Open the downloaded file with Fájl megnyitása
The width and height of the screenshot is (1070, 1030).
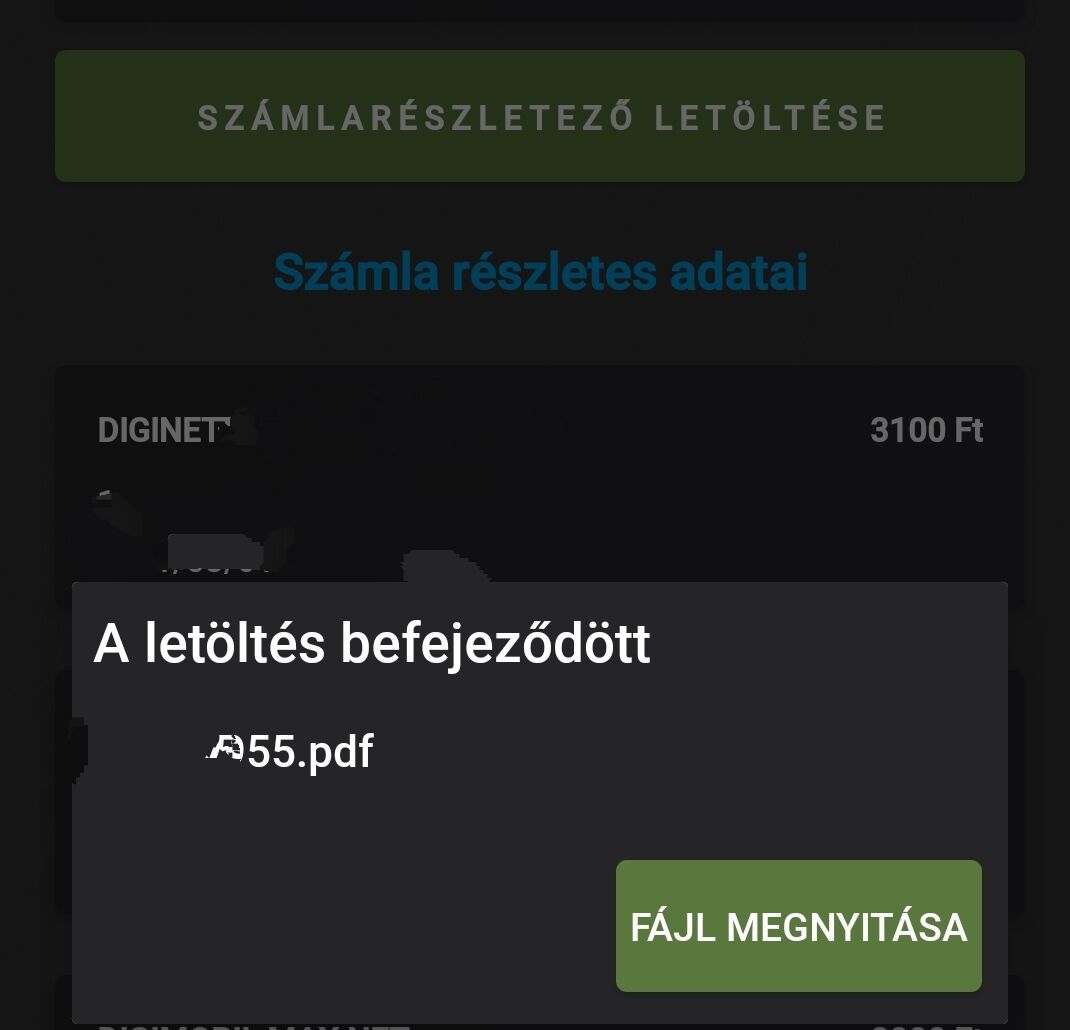pos(798,926)
